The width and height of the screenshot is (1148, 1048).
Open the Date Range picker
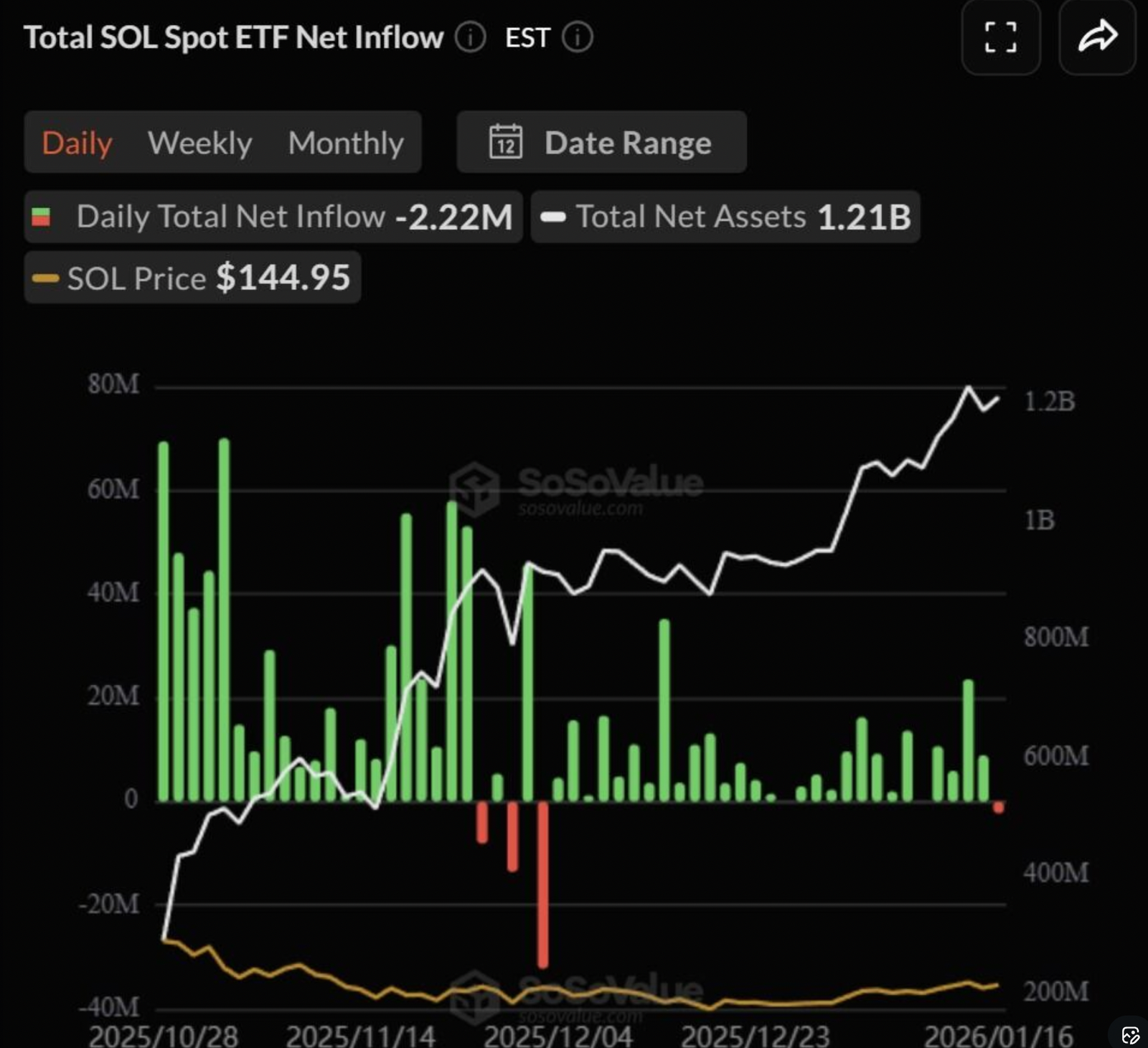click(601, 143)
